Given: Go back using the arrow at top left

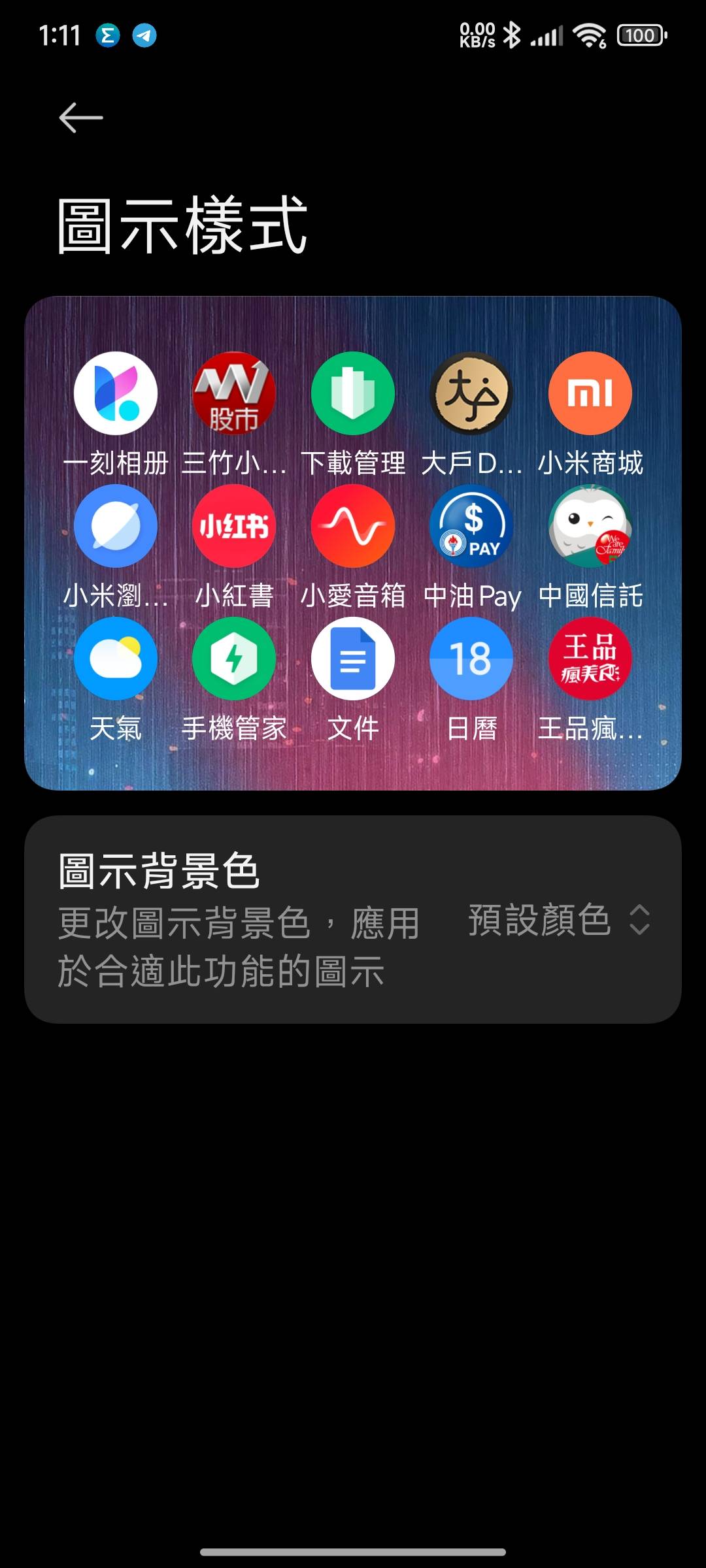Looking at the screenshot, I should pos(79,116).
